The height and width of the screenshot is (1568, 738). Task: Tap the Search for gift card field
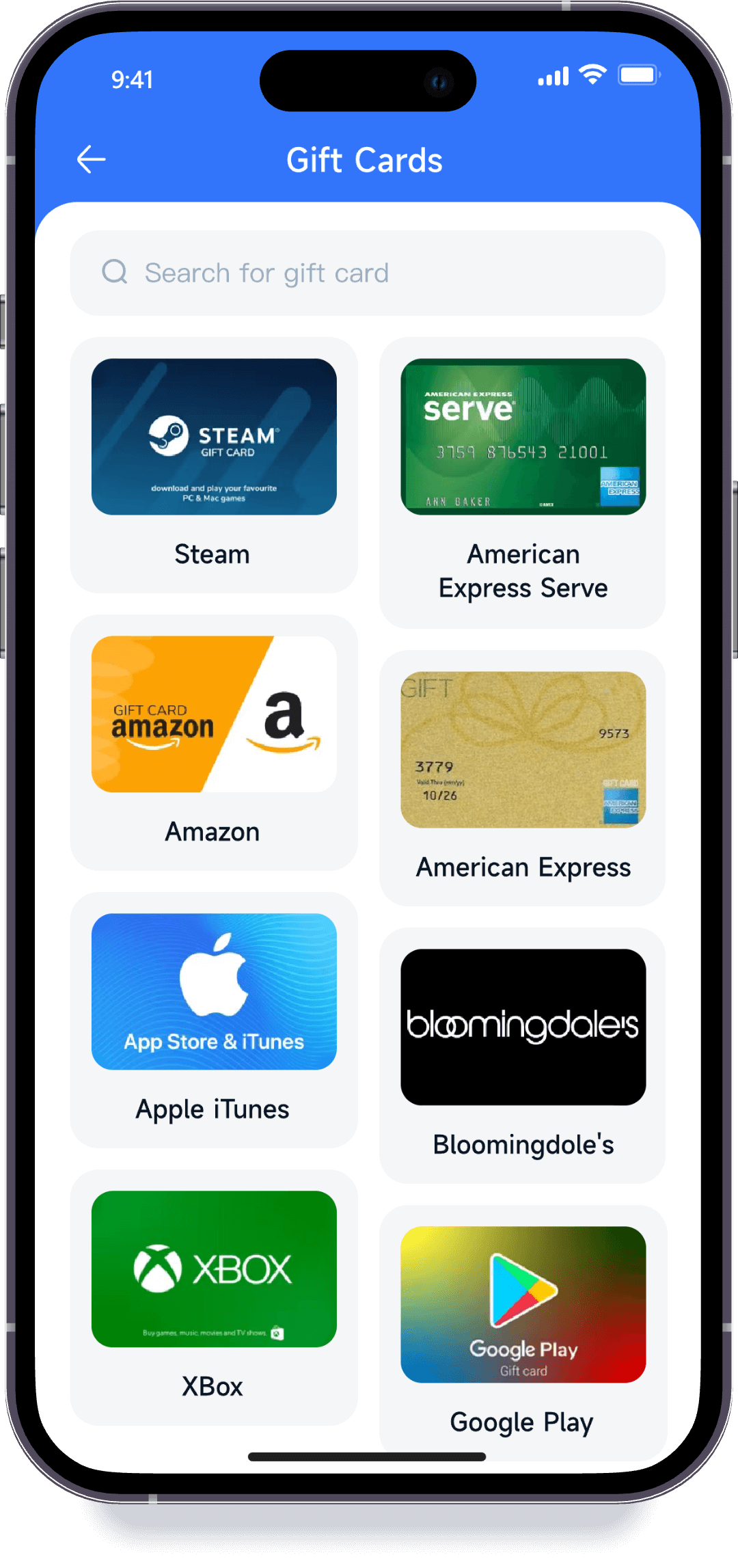(x=368, y=273)
